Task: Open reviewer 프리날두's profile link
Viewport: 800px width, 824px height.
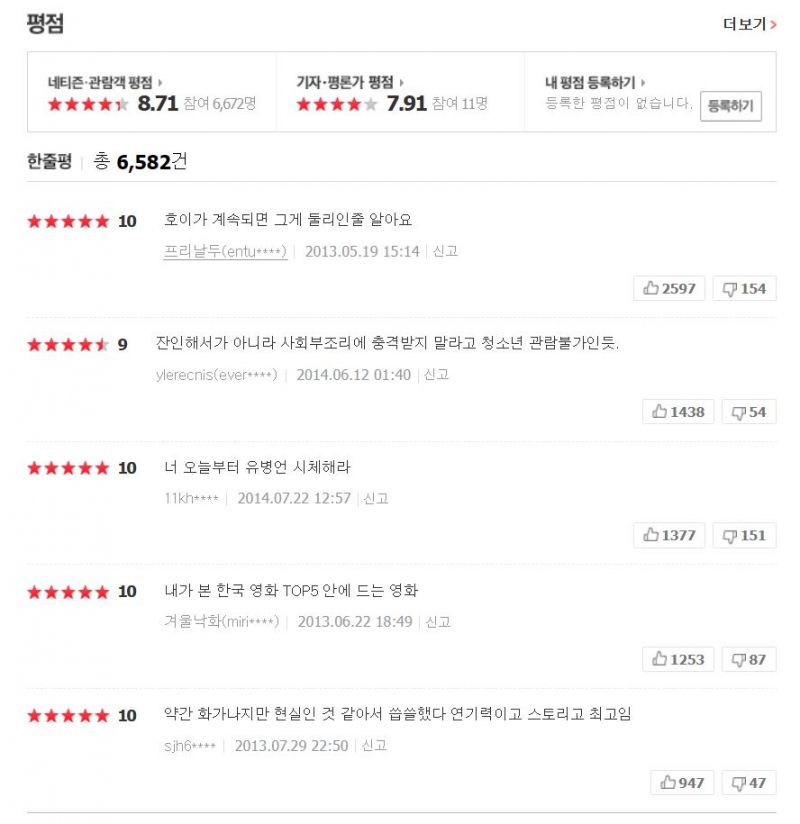Action: point(225,251)
